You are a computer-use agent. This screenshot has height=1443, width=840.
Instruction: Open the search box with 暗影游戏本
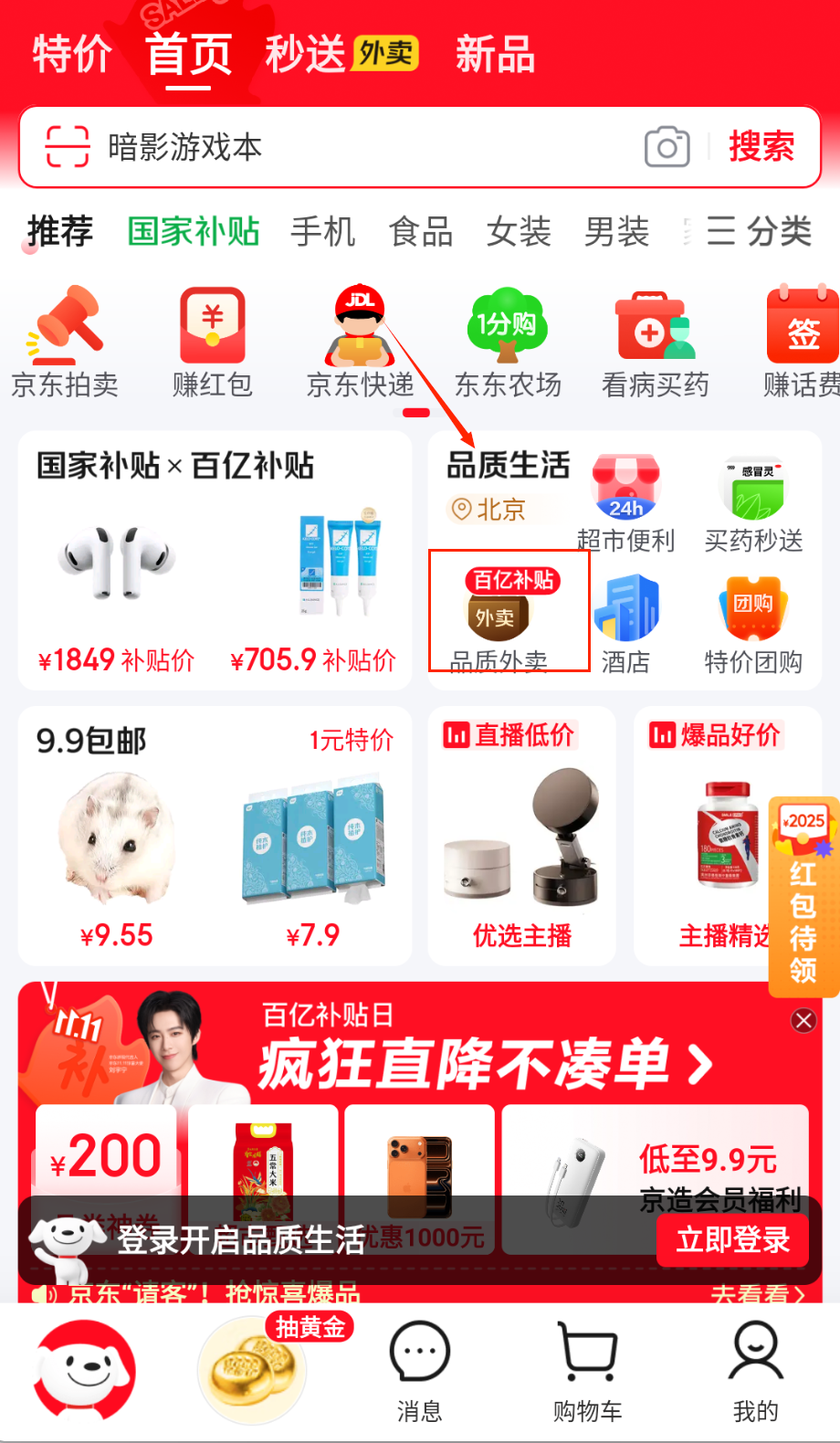365,147
